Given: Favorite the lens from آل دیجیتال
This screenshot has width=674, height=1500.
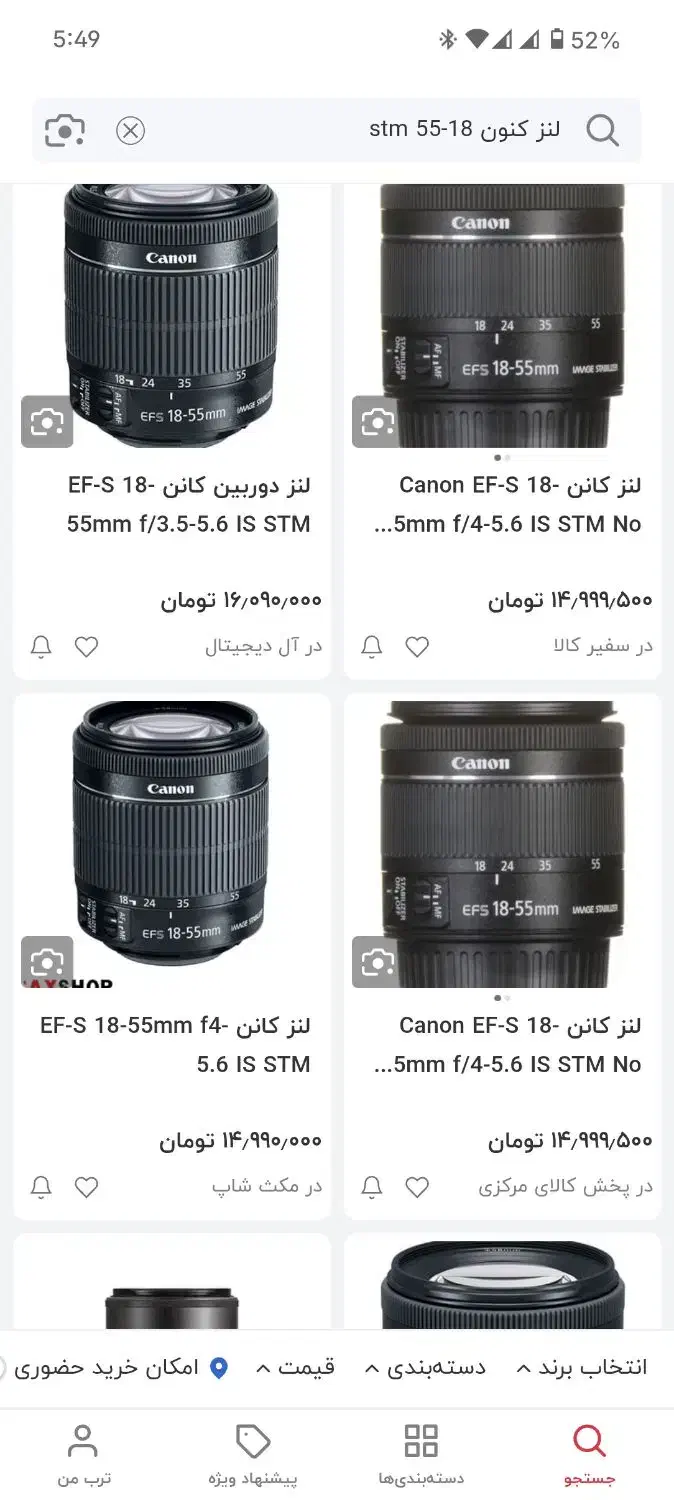Looking at the screenshot, I should [x=87, y=647].
